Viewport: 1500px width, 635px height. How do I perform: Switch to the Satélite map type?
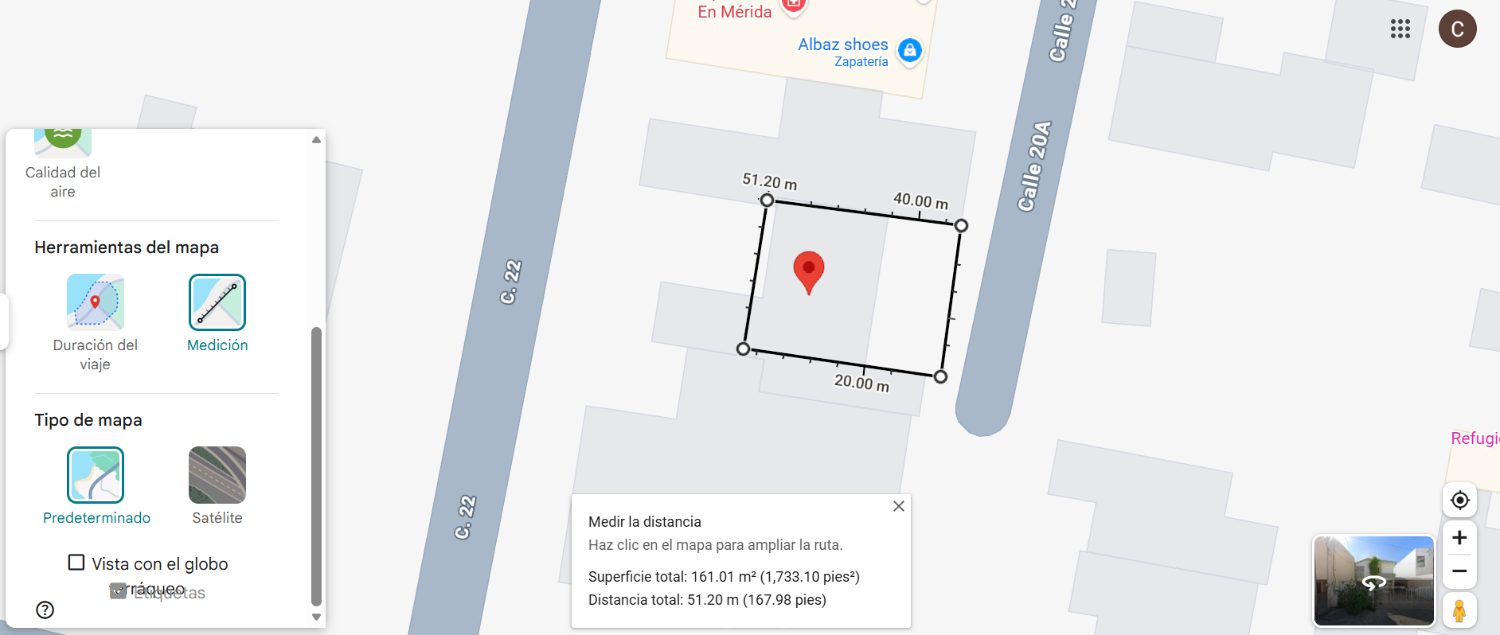pos(217,486)
